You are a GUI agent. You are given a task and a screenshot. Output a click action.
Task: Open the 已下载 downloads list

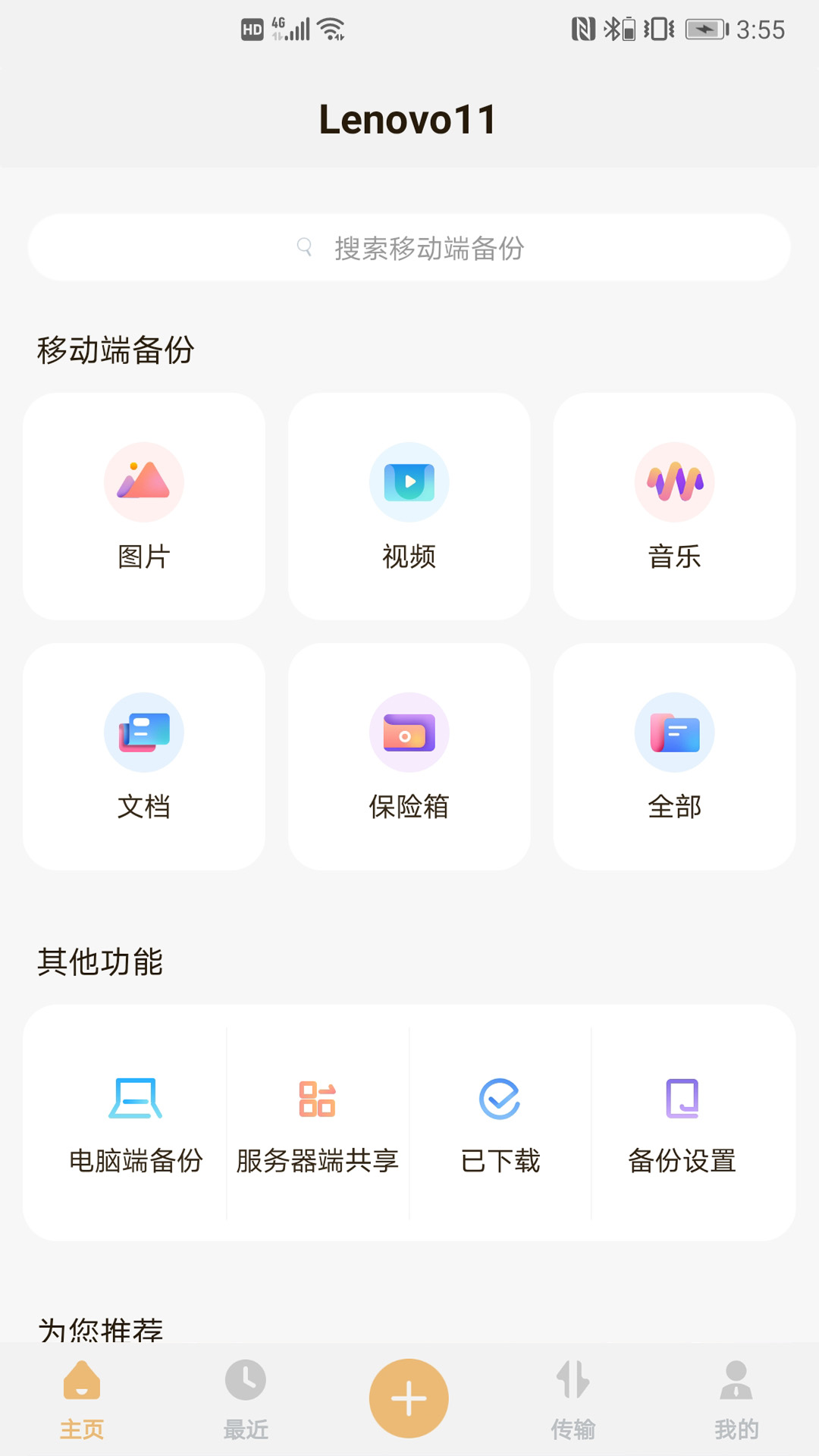[500, 1124]
